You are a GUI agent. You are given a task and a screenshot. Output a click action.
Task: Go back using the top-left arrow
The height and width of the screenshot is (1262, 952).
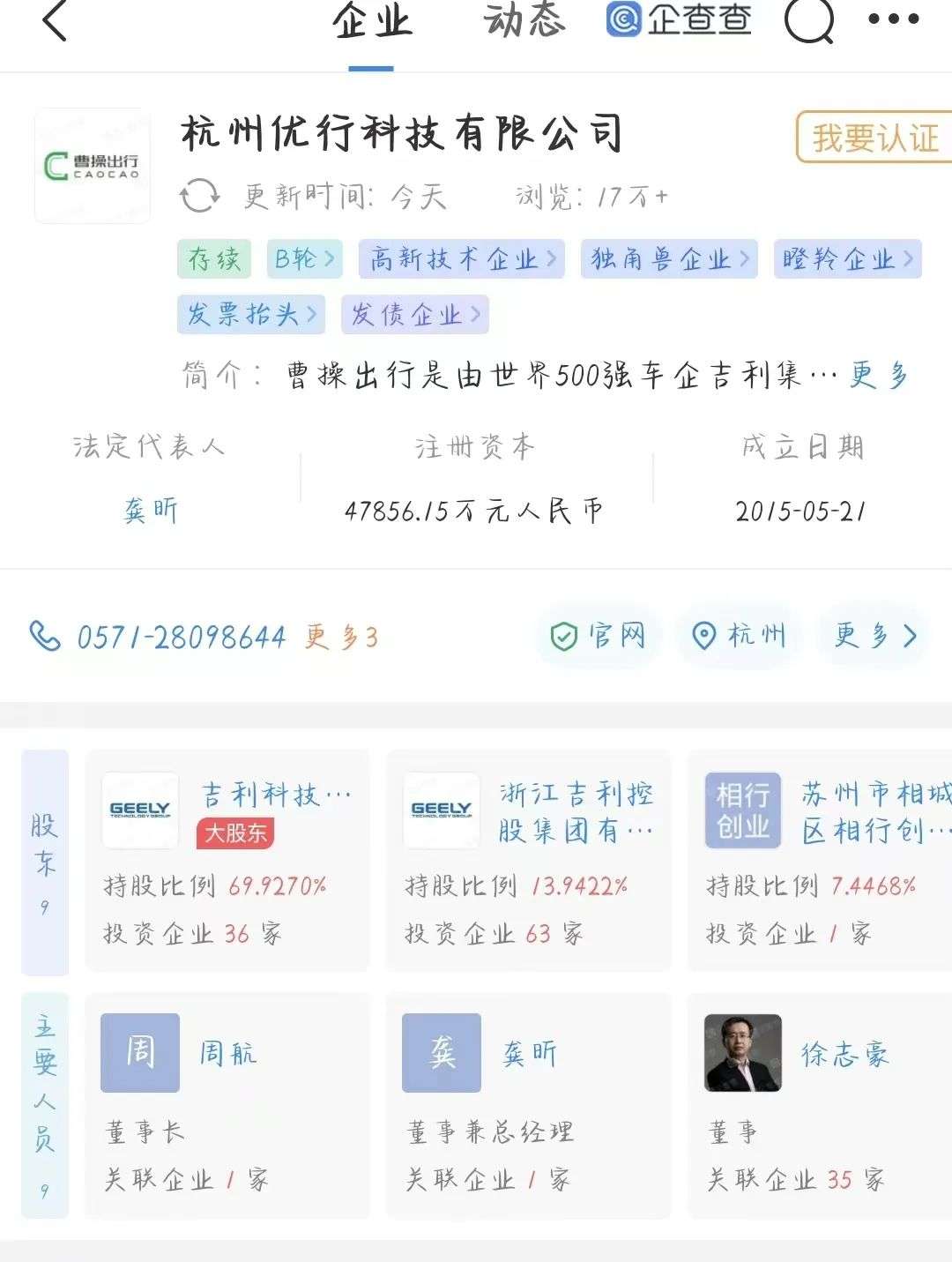point(55,20)
